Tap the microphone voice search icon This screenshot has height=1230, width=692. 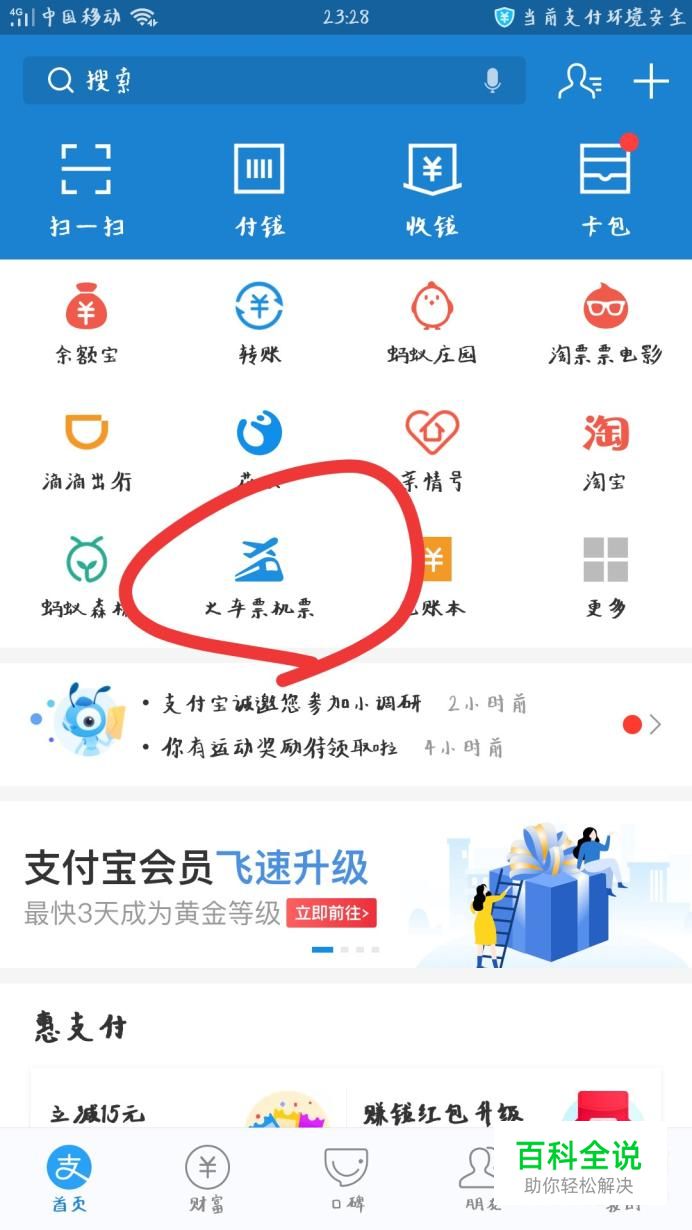coord(492,81)
